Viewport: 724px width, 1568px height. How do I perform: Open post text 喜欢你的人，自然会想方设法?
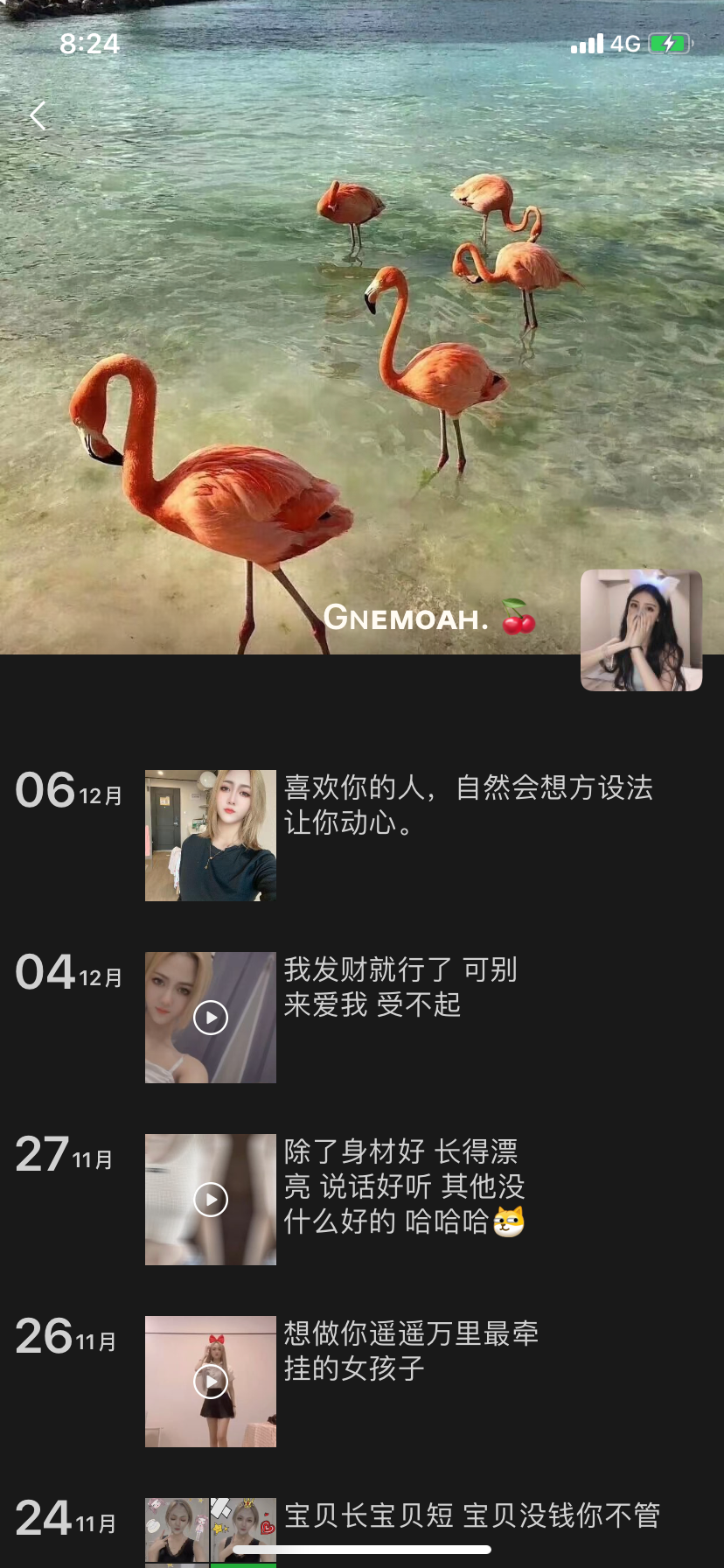(468, 805)
